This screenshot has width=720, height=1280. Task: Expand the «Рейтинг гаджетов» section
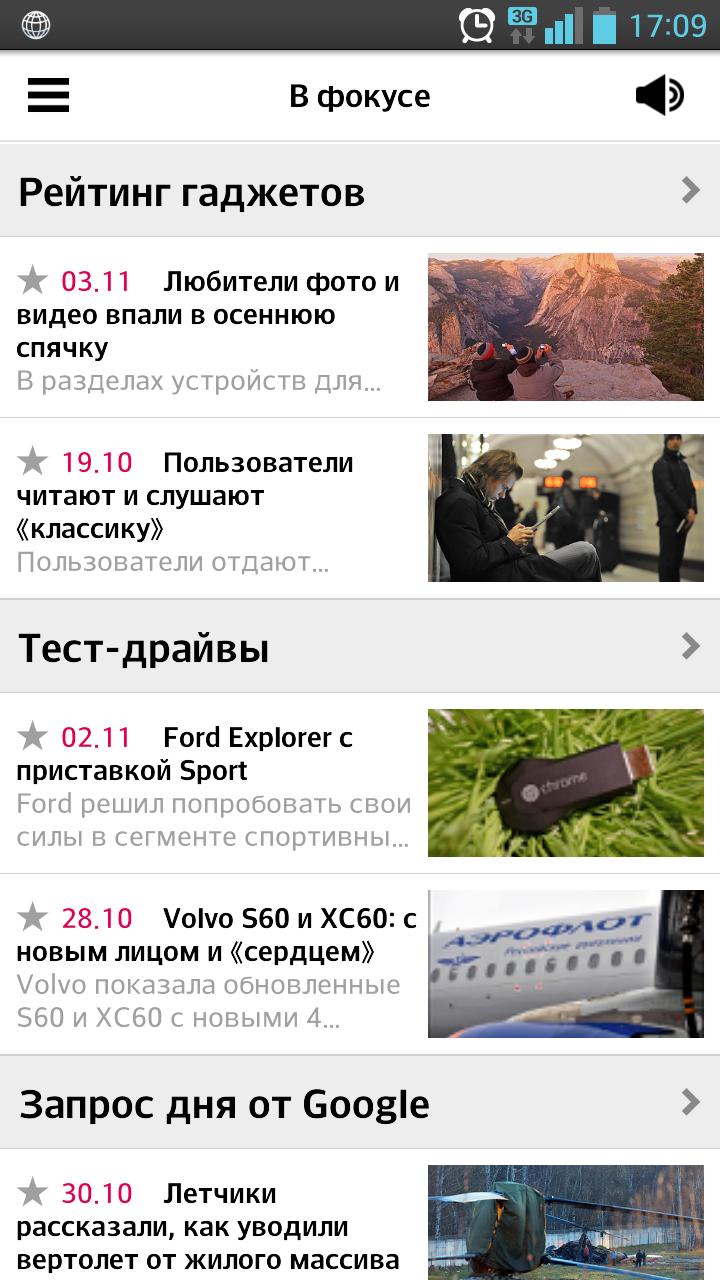pyautogui.click(x=689, y=190)
